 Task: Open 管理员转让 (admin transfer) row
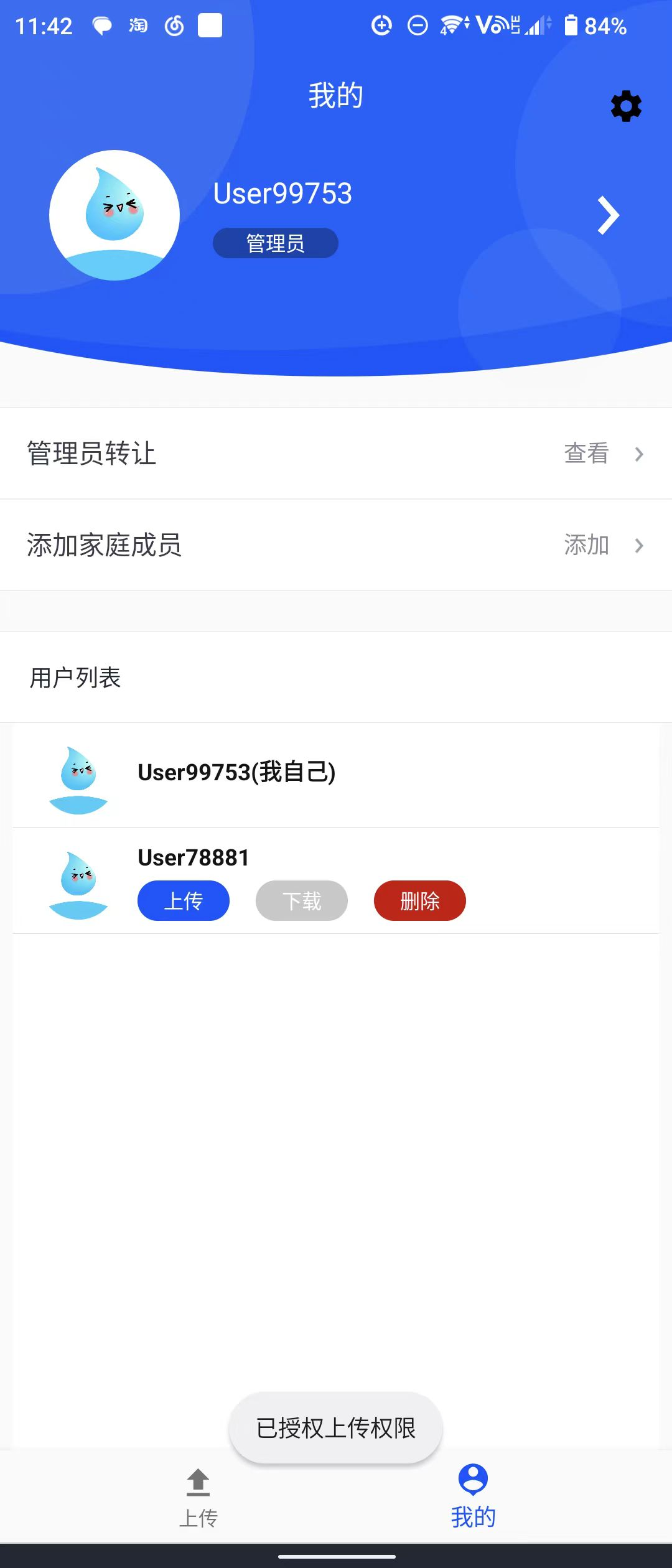click(336, 454)
